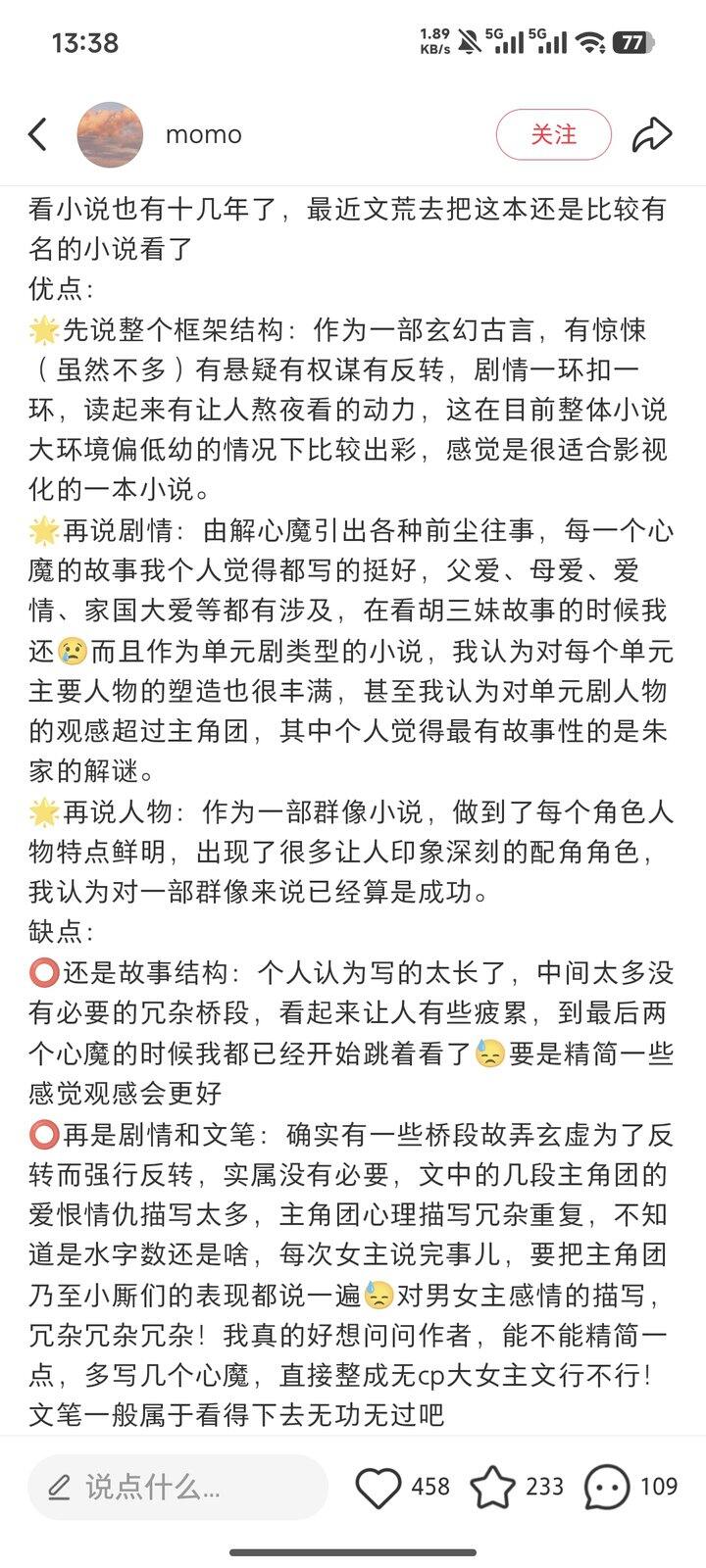Viewport: 706px width, 1568px height.
Task: Like the post with the heart icon
Action: click(x=378, y=1488)
